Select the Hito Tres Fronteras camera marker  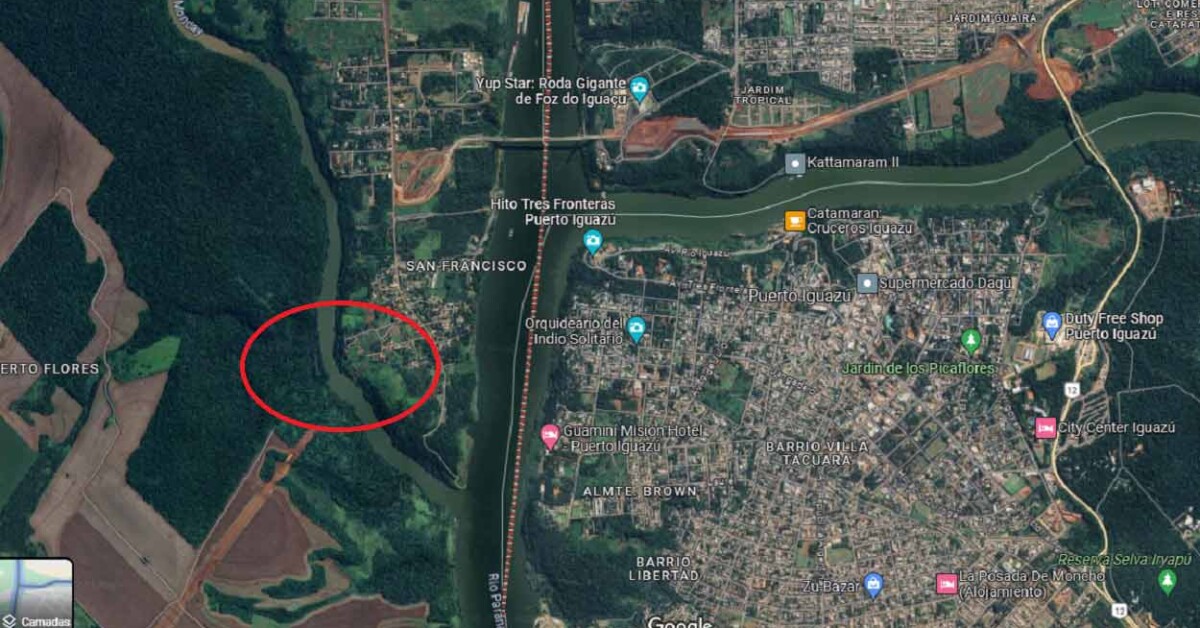pos(593,240)
